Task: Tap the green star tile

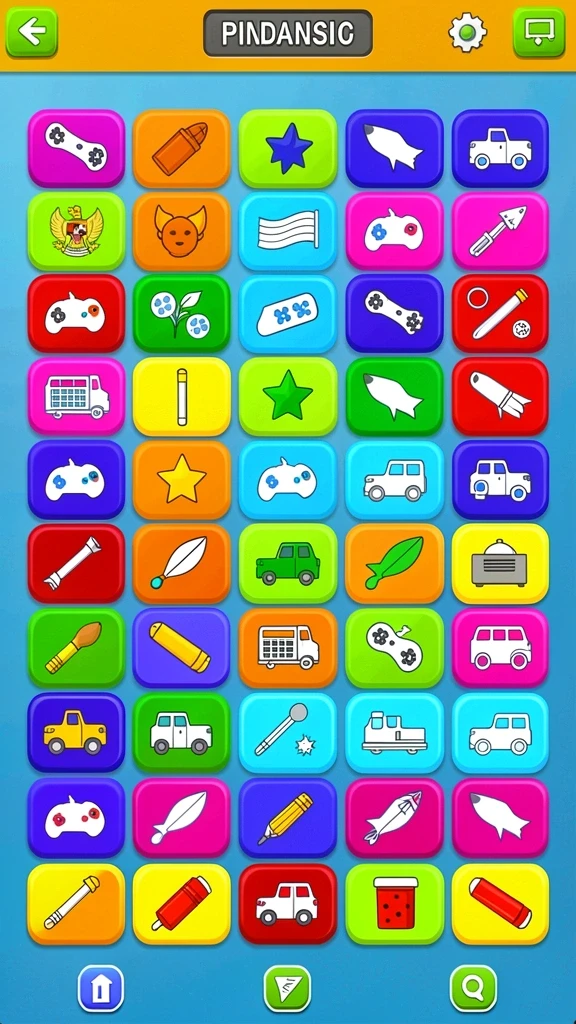Action: [288, 396]
